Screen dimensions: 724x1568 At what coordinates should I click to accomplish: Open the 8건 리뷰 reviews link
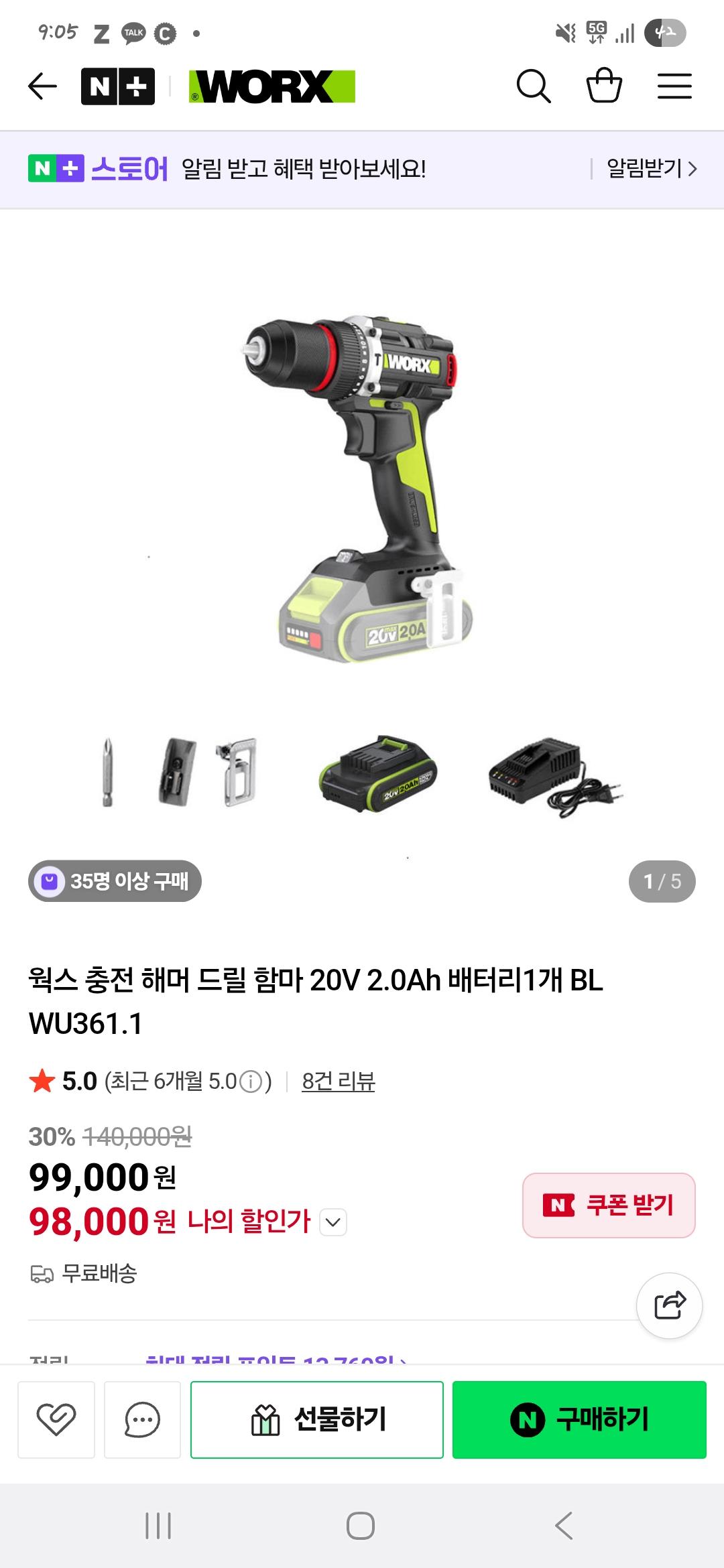tap(338, 1081)
